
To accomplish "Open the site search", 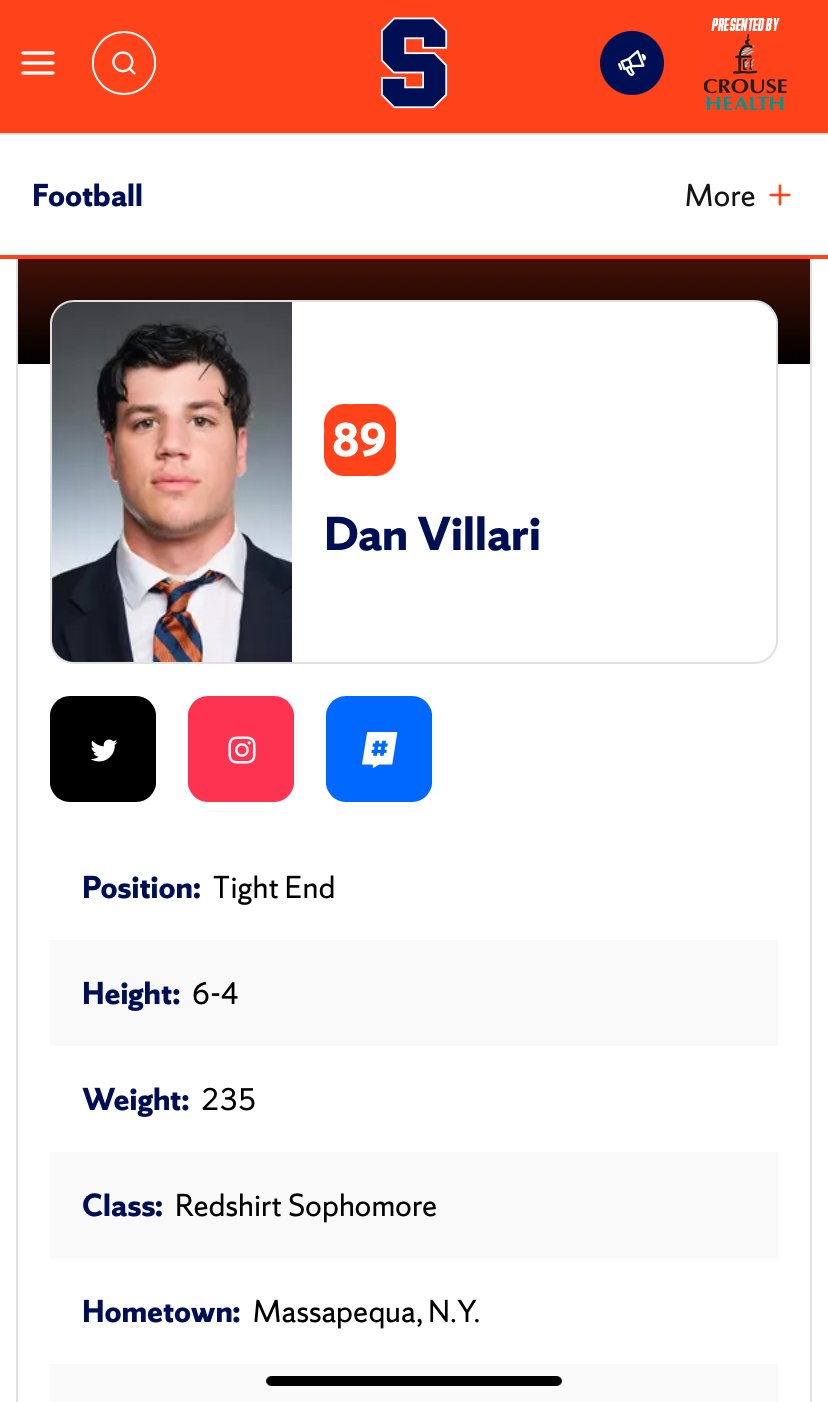I will point(124,64).
